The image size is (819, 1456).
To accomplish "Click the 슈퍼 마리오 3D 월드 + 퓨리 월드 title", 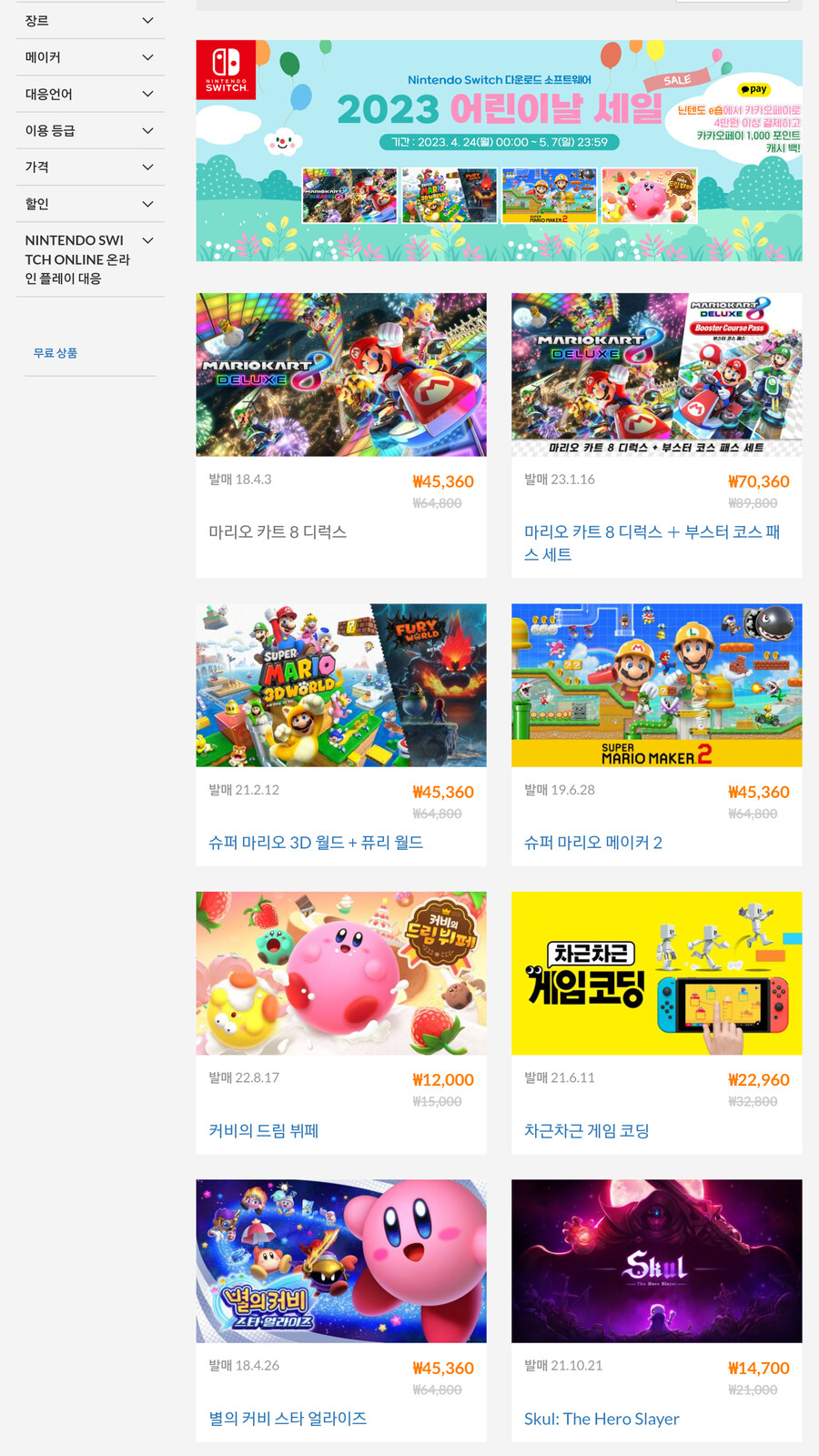I will point(314,843).
